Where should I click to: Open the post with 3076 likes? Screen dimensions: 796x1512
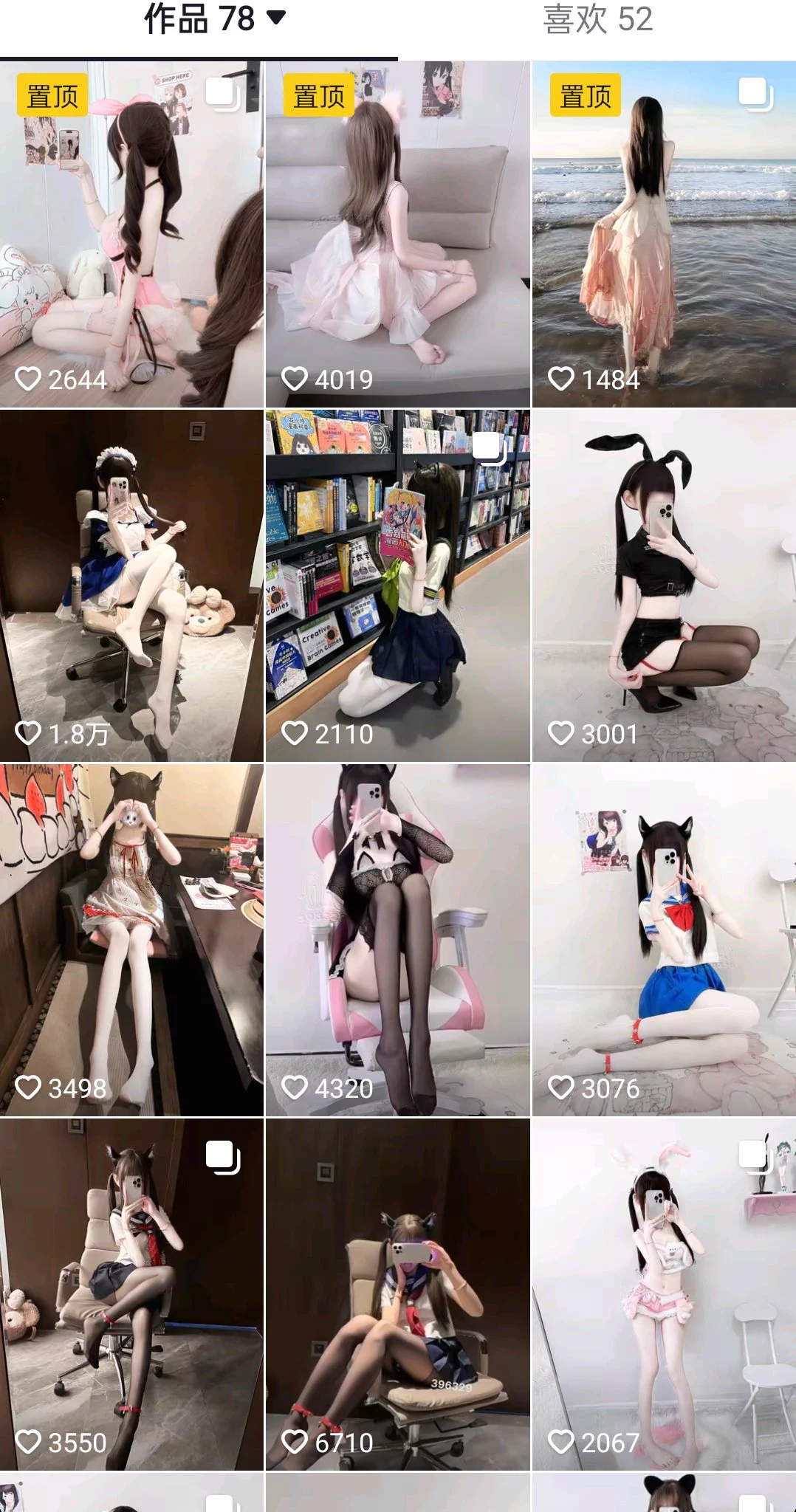click(x=663, y=940)
